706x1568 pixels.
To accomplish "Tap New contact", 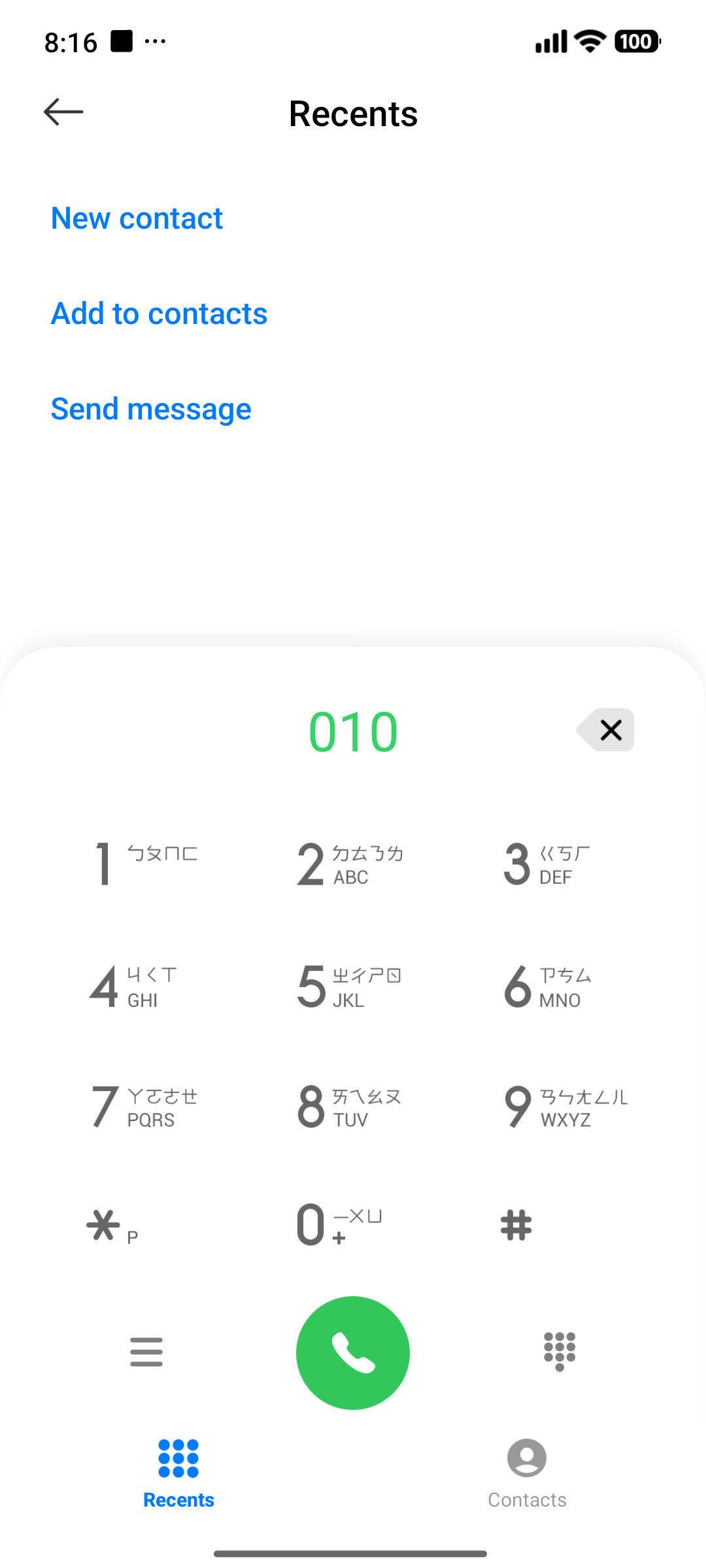I will [137, 218].
